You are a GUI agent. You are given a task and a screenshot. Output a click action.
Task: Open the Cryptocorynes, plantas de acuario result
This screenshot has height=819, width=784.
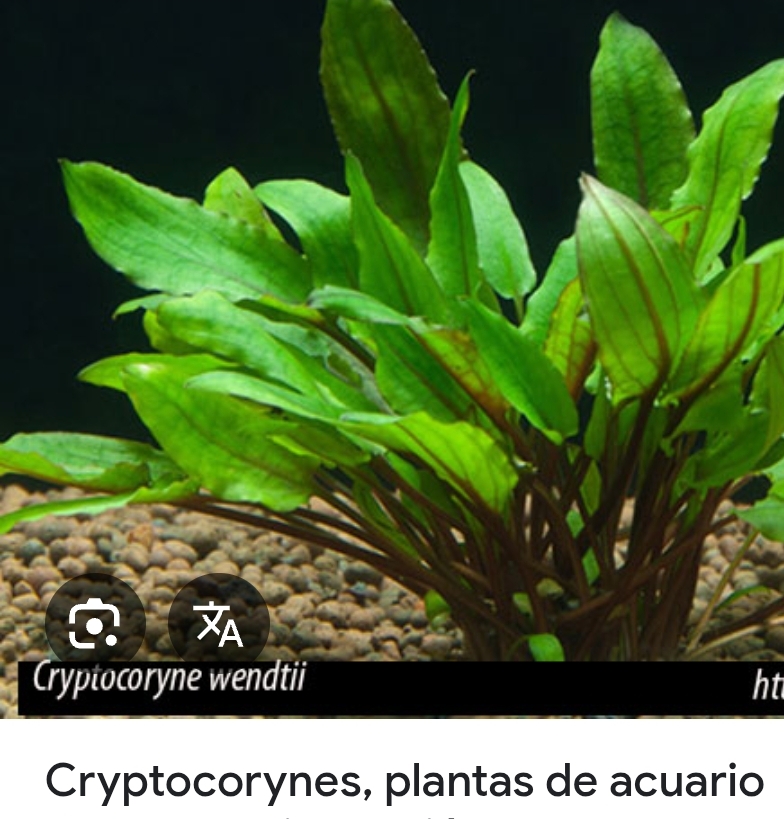tap(404, 782)
